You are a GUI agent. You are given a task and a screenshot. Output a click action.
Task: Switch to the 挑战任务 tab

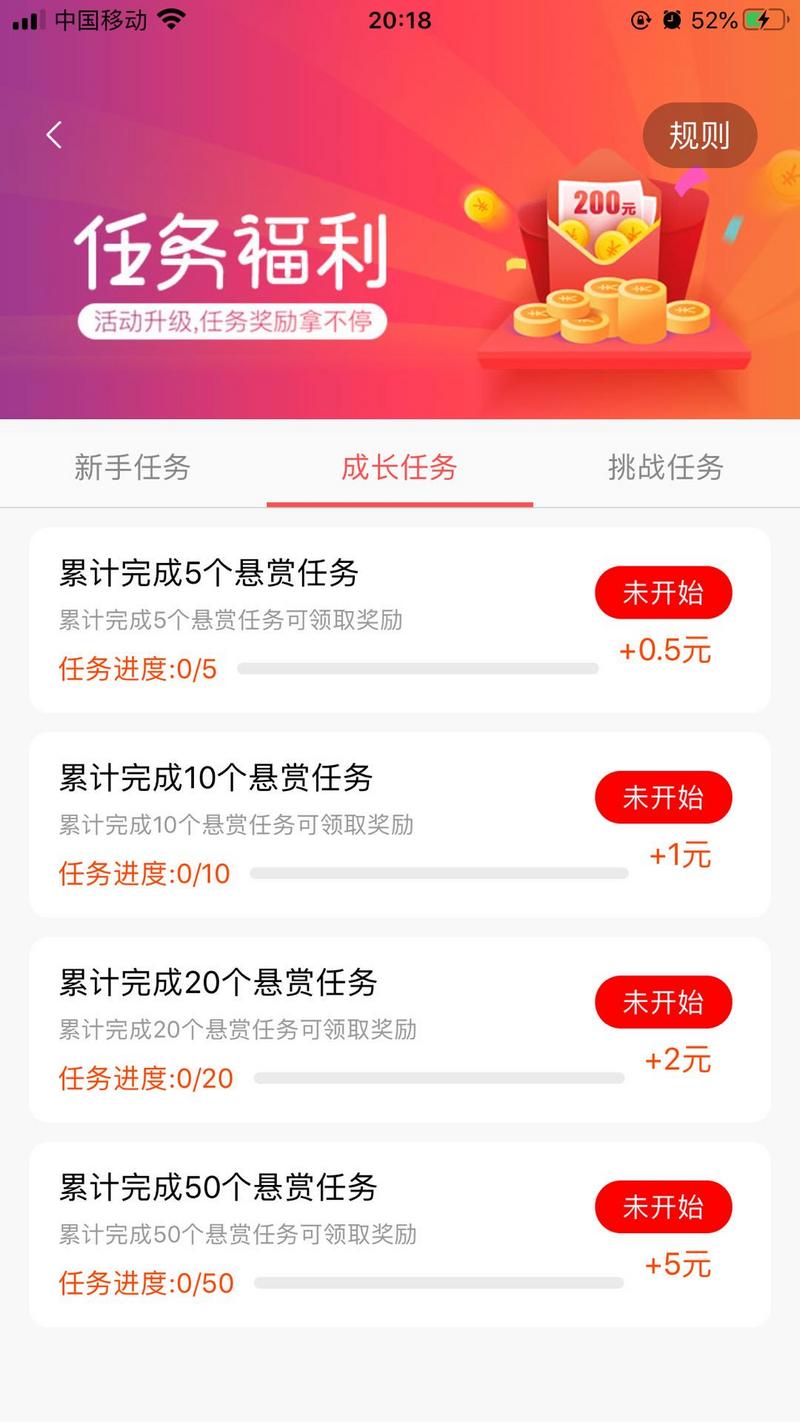point(665,466)
